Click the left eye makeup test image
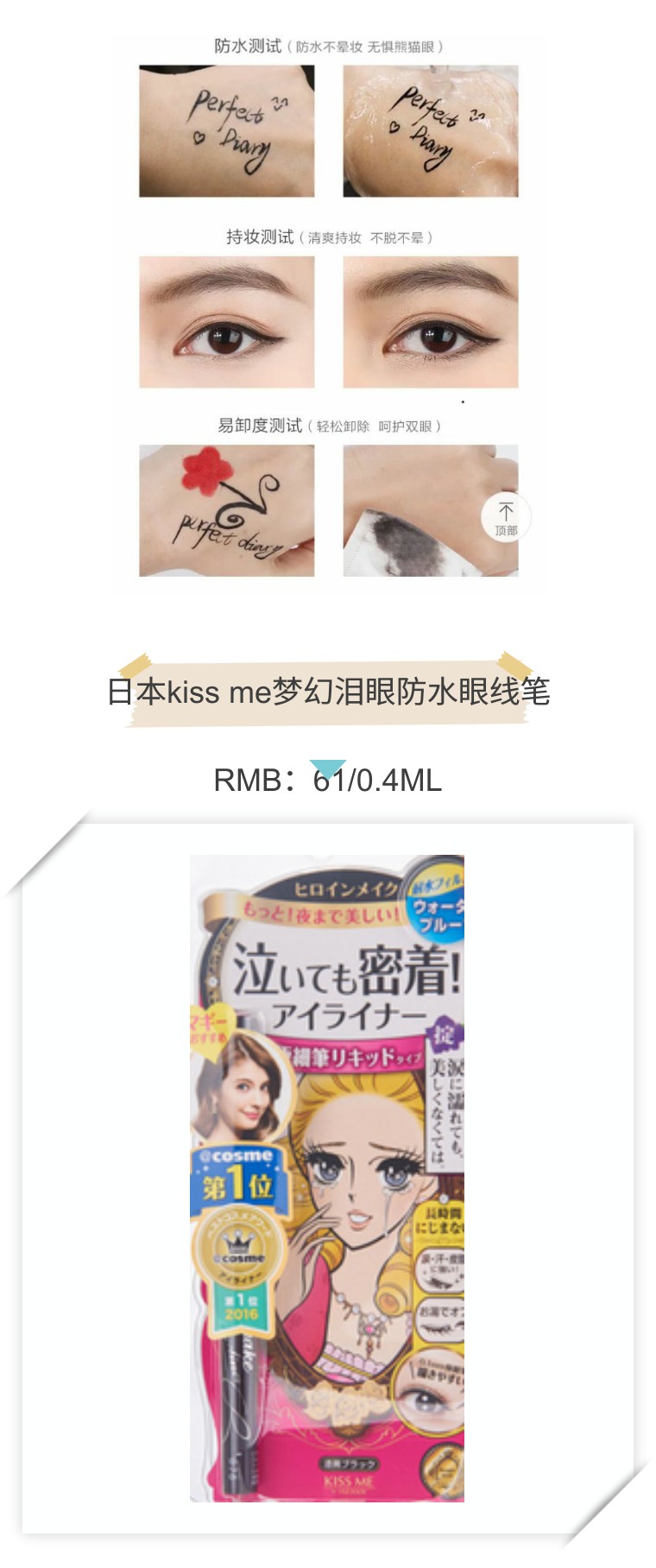The image size is (656, 1568). (x=229, y=319)
